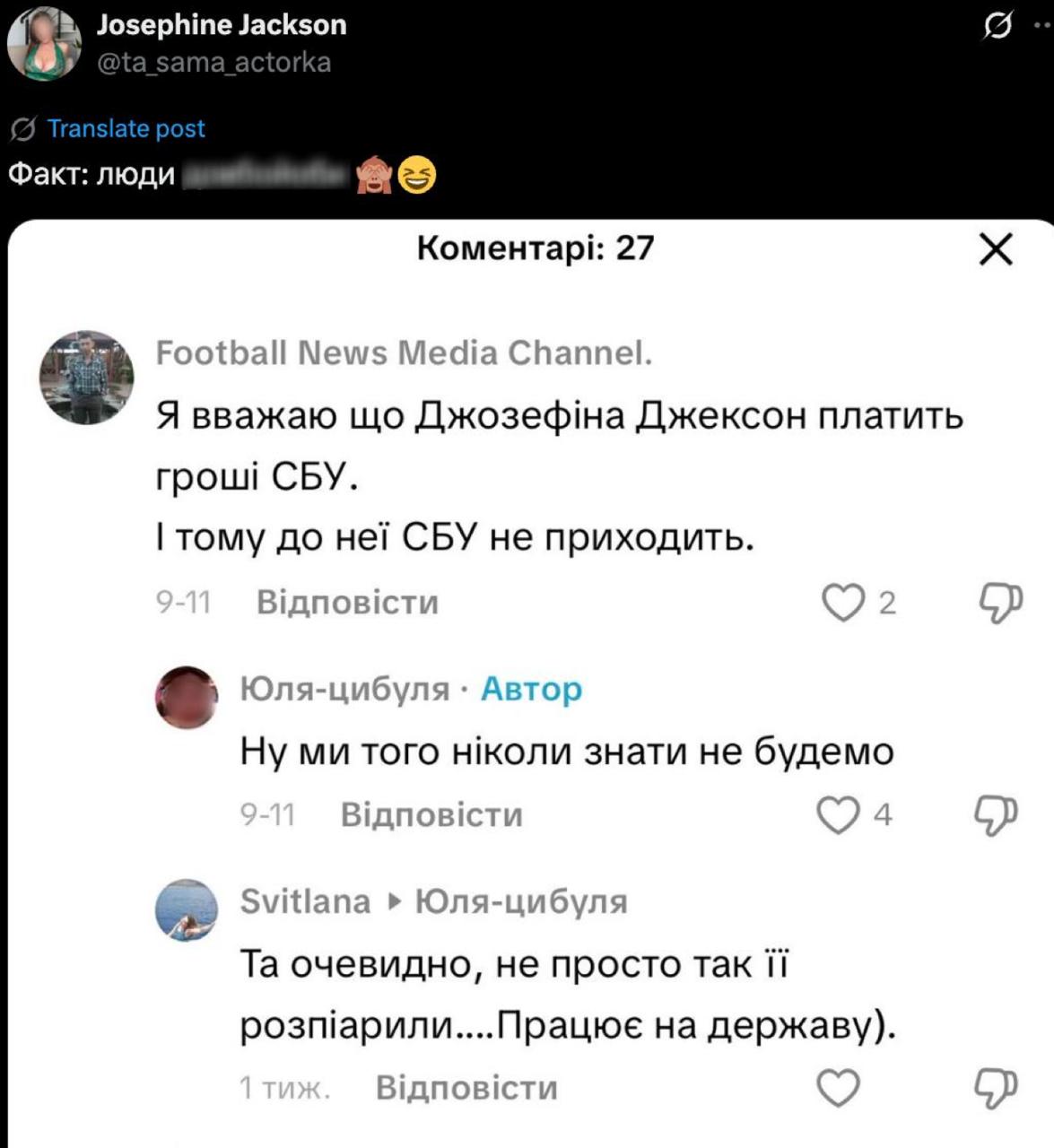Dislike Football News Media Channel's comment
Viewport: 1054px width, 1148px height.
(x=999, y=603)
